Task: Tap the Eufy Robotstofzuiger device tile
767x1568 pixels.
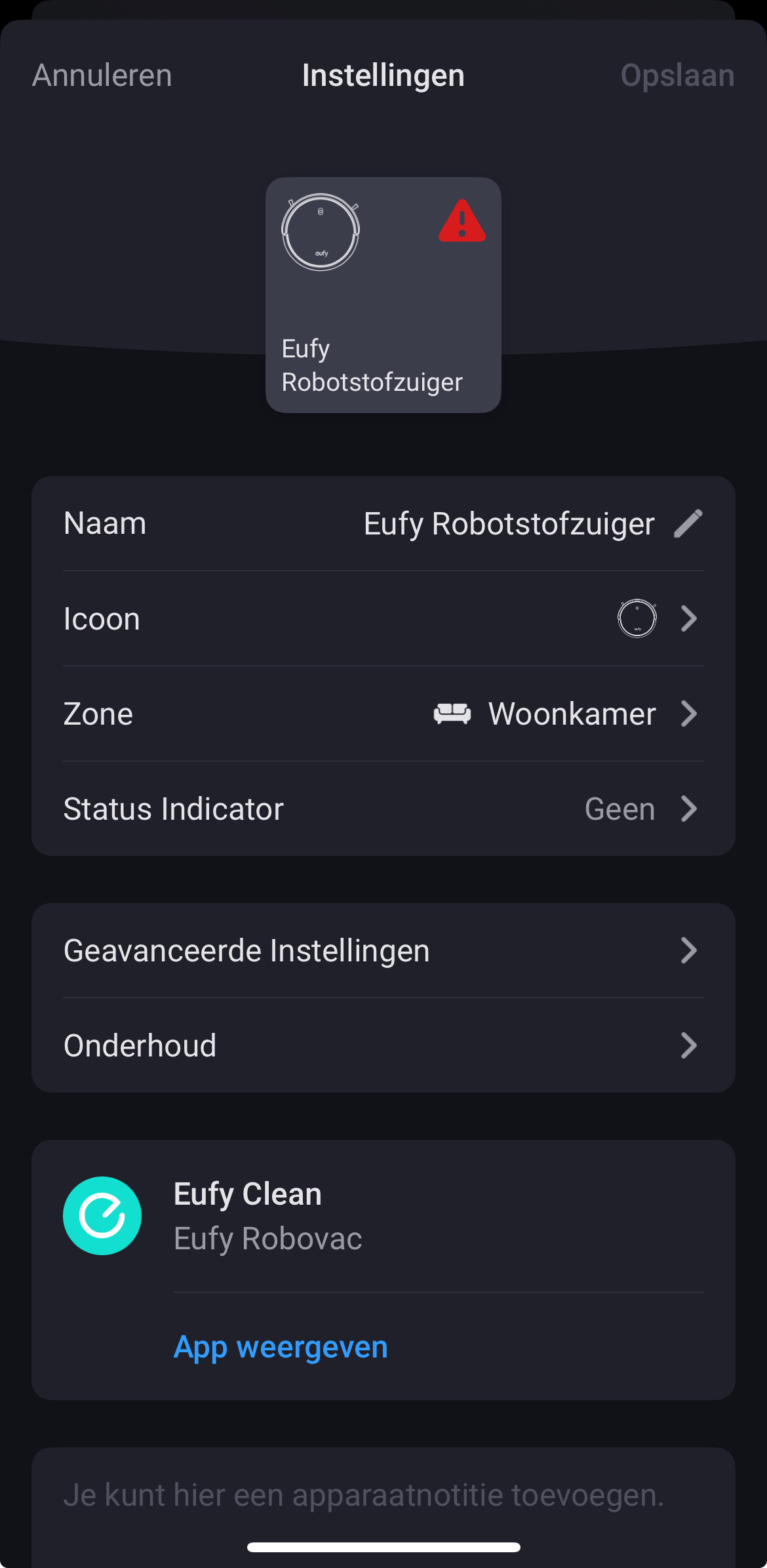Action: click(383, 295)
